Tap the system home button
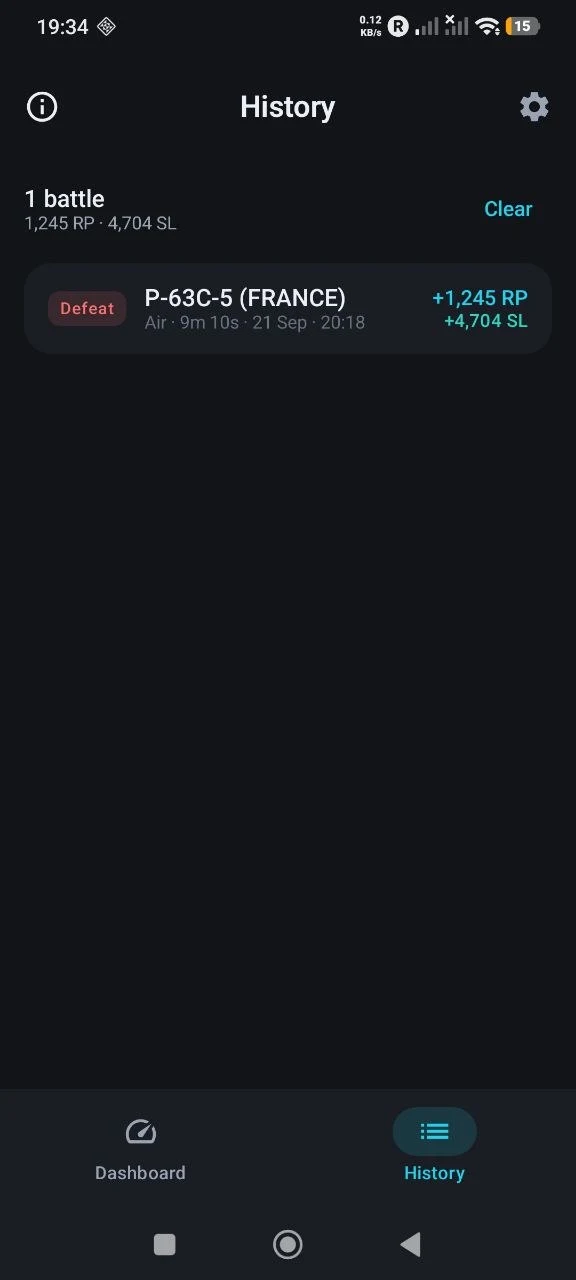This screenshot has width=576, height=1280. coord(288,1244)
